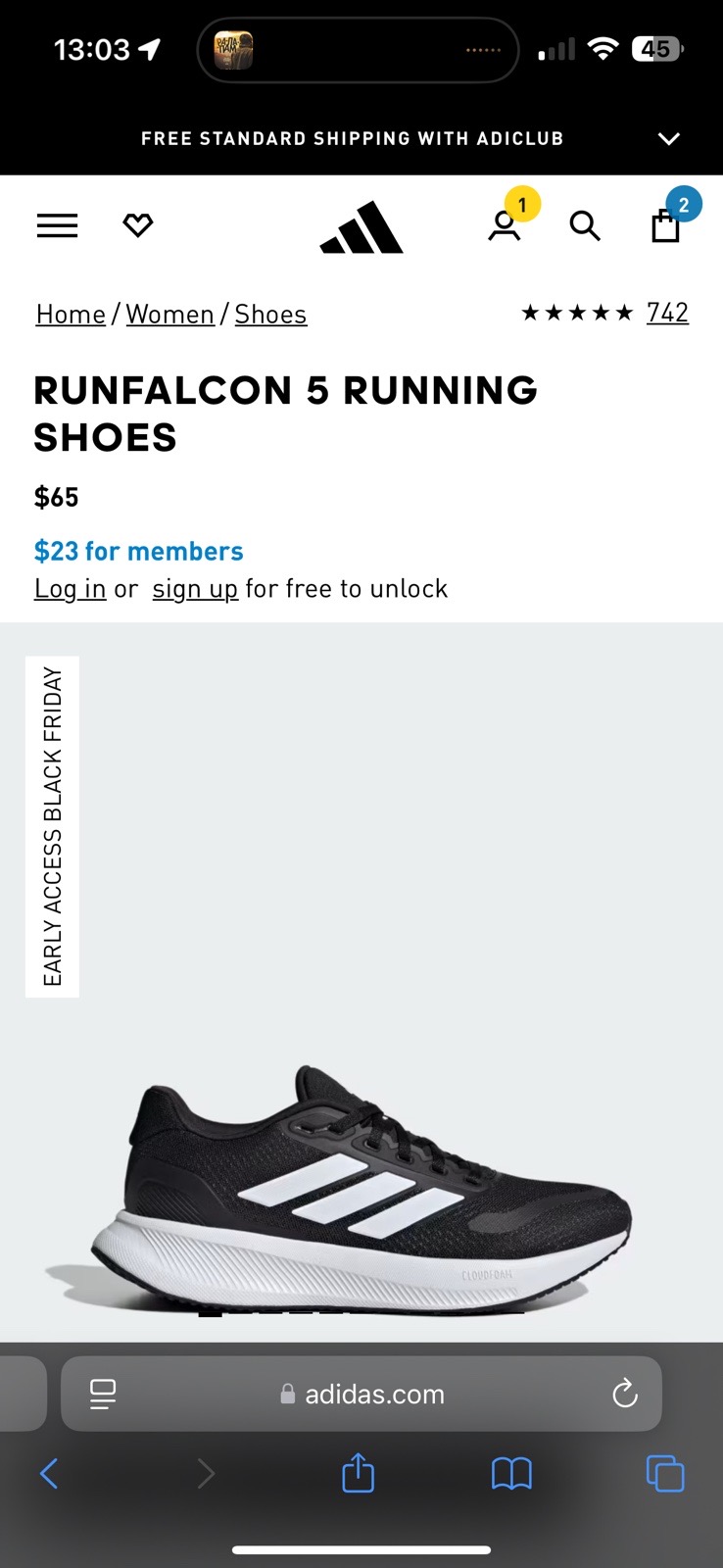Image resolution: width=723 pixels, height=1568 pixels.
Task: Show all open Safari tabs
Action: click(665, 1473)
